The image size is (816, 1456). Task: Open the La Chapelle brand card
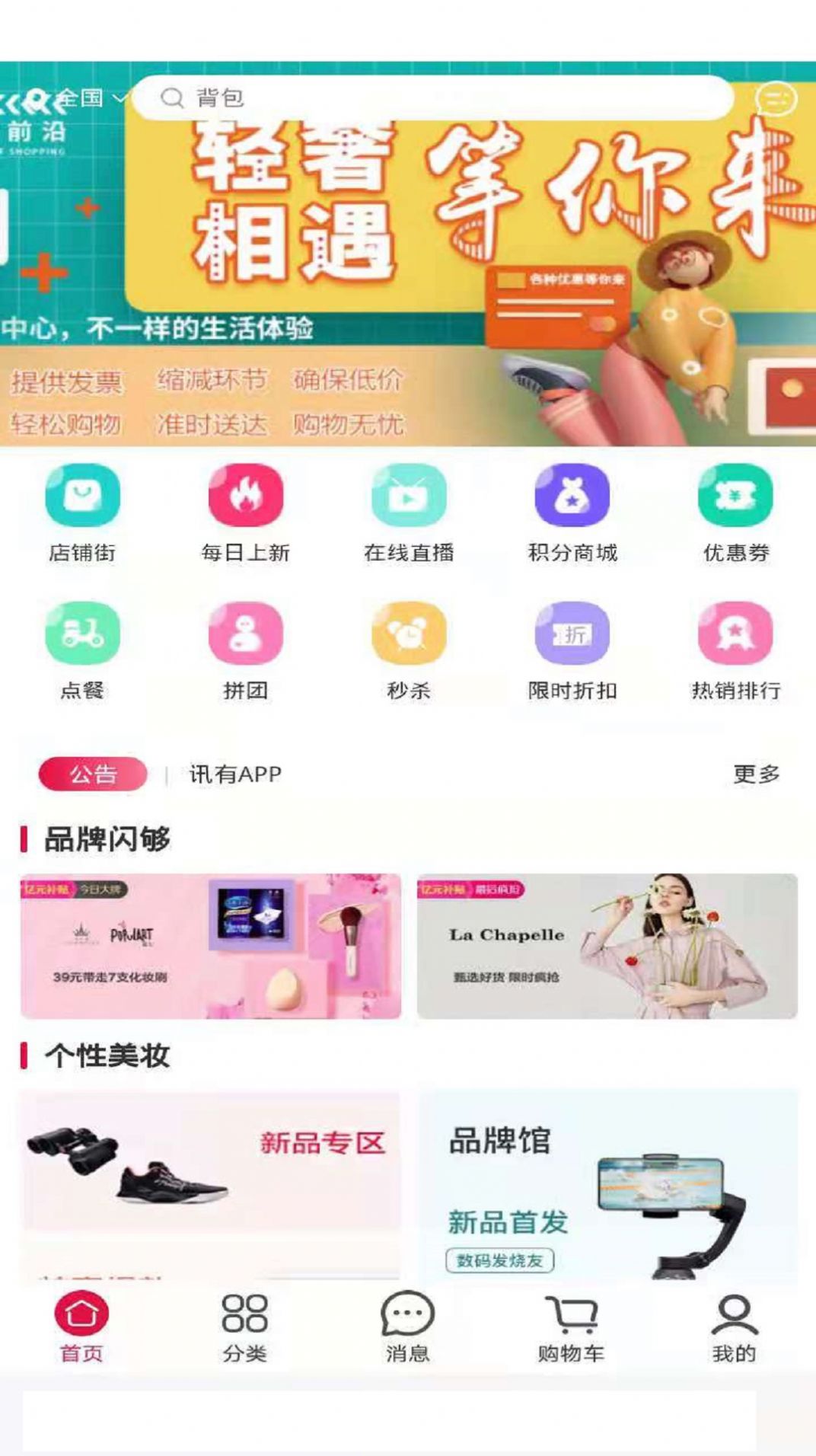tap(607, 946)
